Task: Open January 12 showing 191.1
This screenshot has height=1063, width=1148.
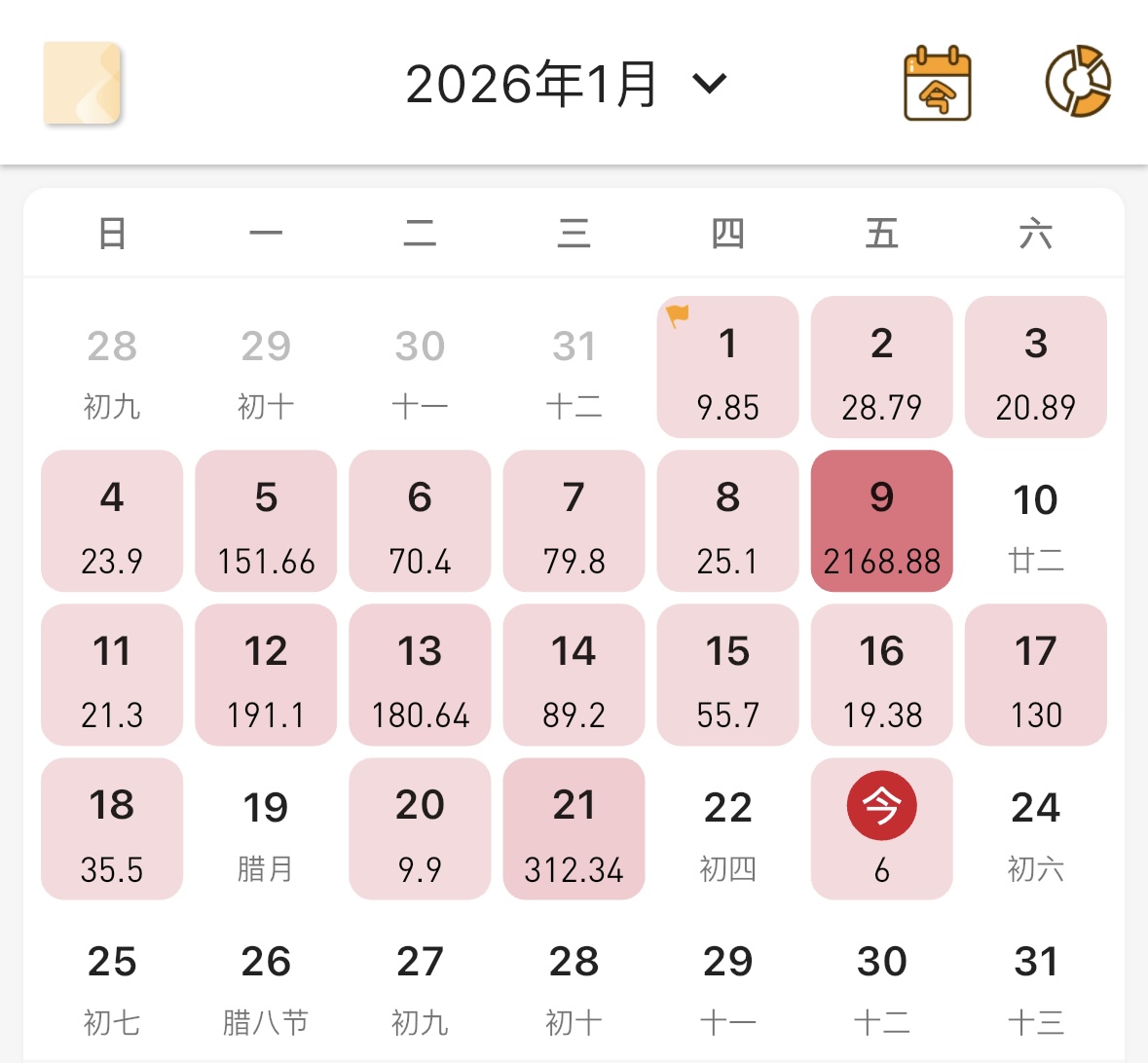Action: [x=266, y=676]
